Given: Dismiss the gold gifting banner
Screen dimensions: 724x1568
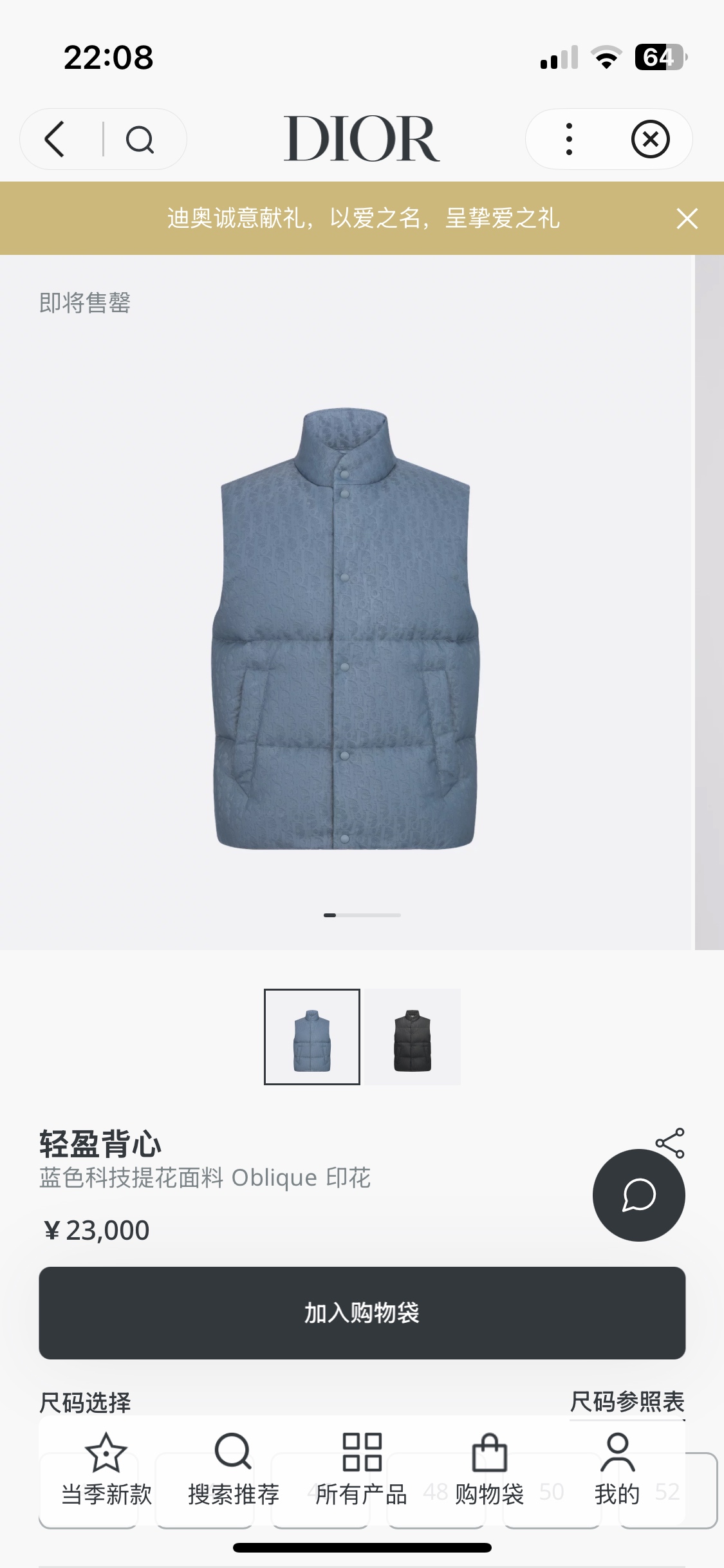Looking at the screenshot, I should click(687, 219).
